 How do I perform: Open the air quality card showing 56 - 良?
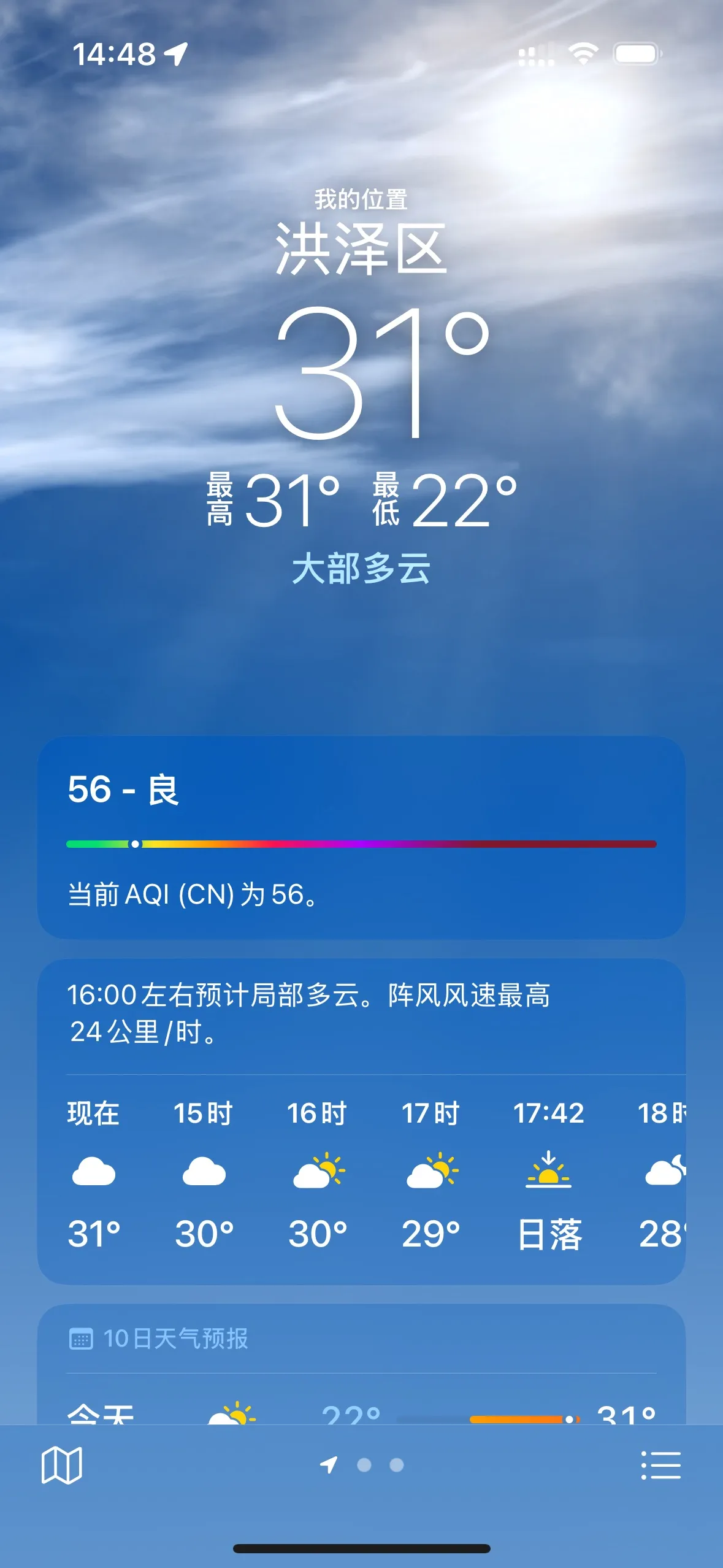tap(361, 837)
